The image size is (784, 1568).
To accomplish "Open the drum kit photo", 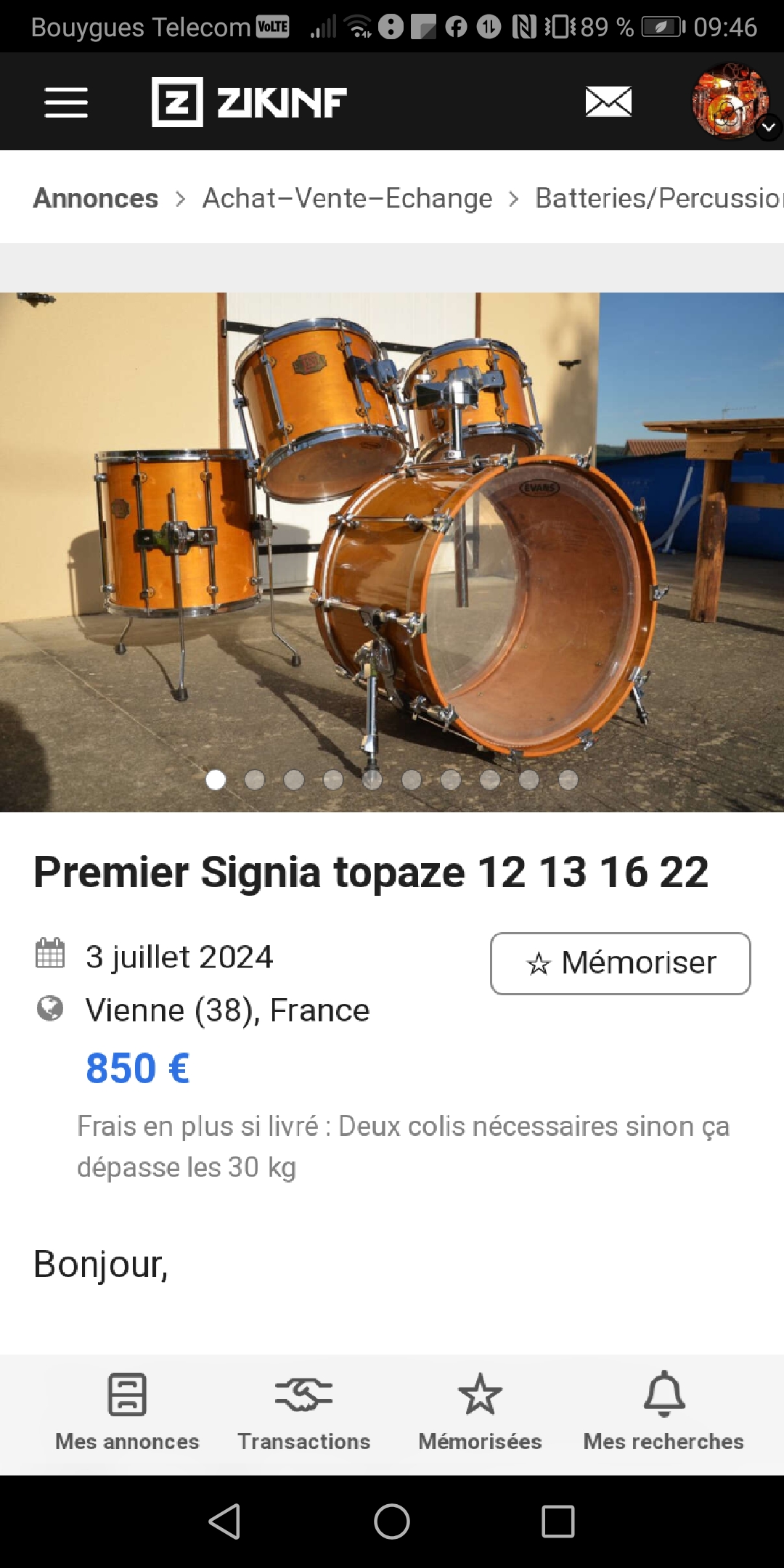I will 392,552.
